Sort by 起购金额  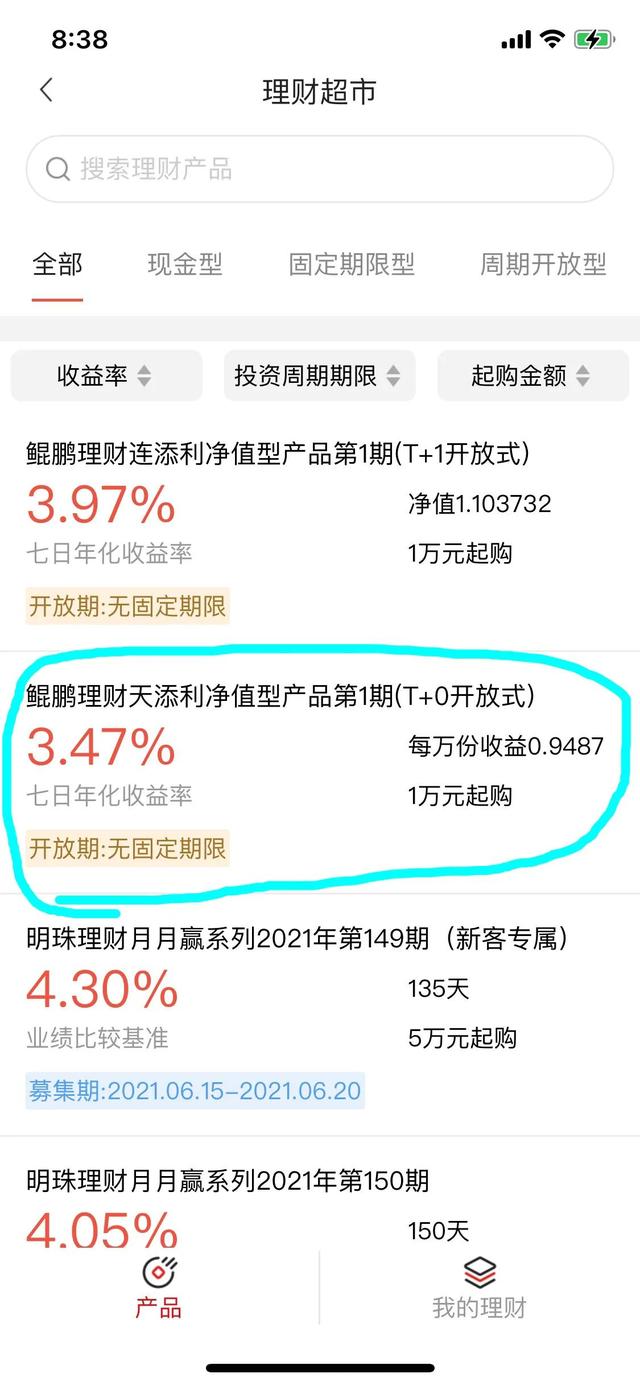[x=532, y=376]
